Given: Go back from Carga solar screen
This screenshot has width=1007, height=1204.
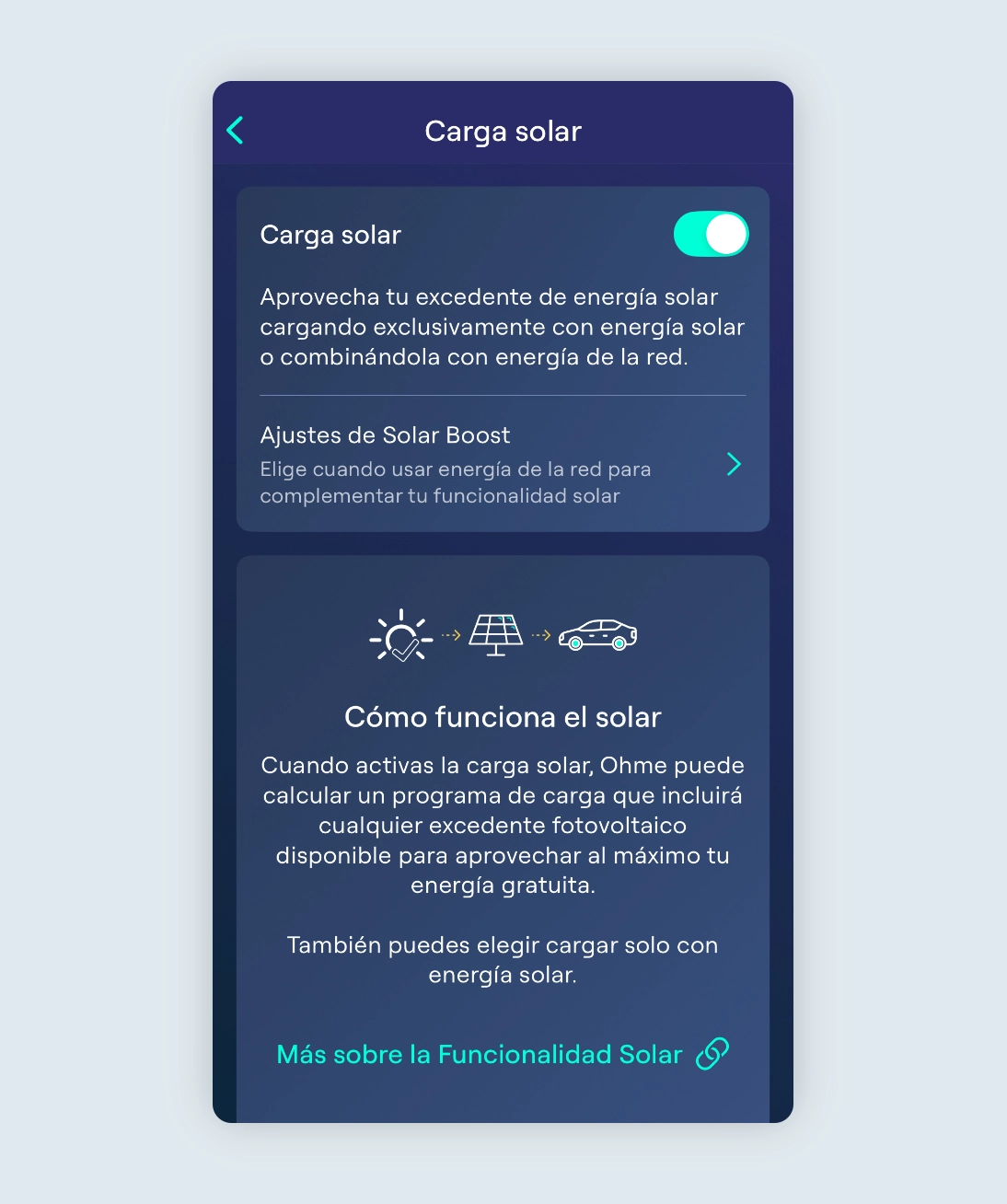Looking at the screenshot, I should click(x=236, y=131).
